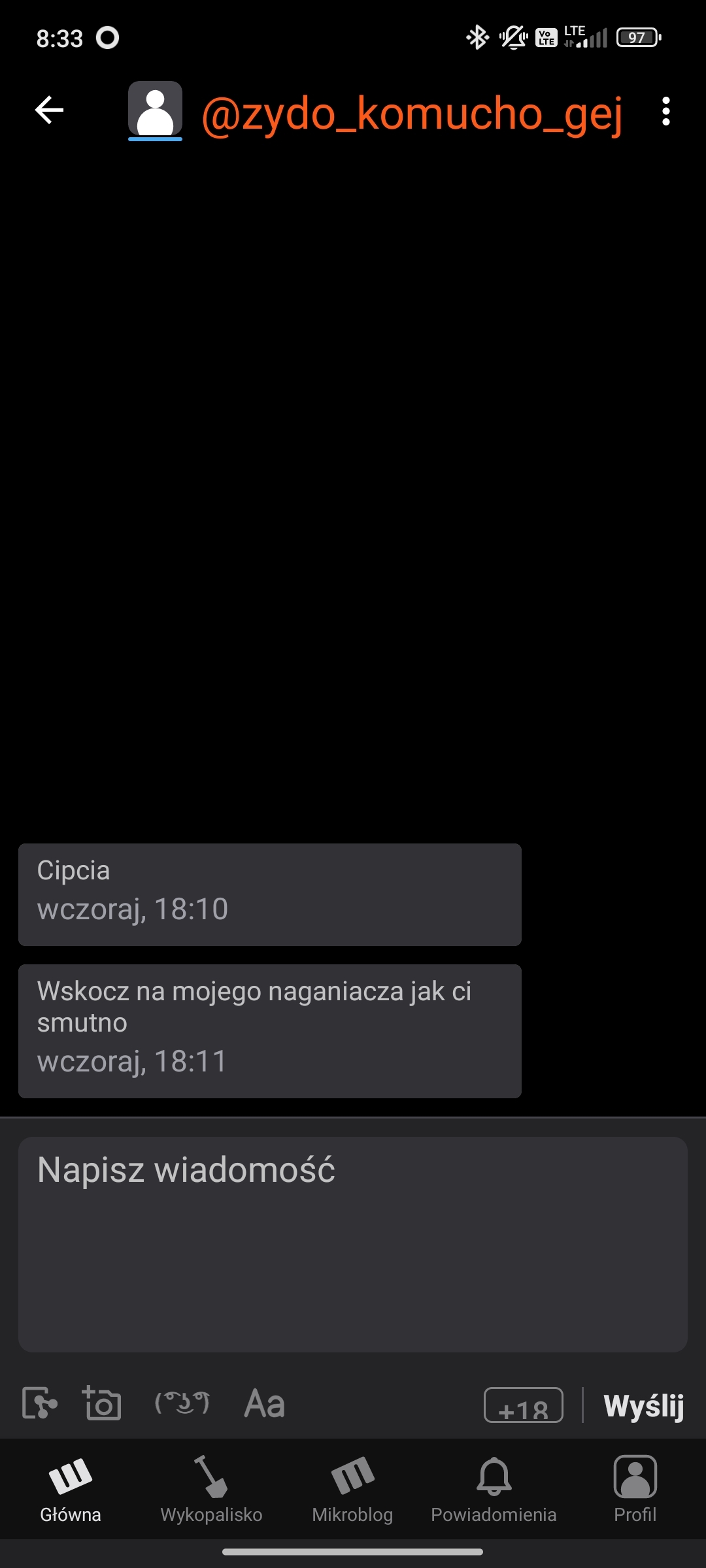Open the attach file icon
Screen dimensions: 706x1568
coord(39,1403)
